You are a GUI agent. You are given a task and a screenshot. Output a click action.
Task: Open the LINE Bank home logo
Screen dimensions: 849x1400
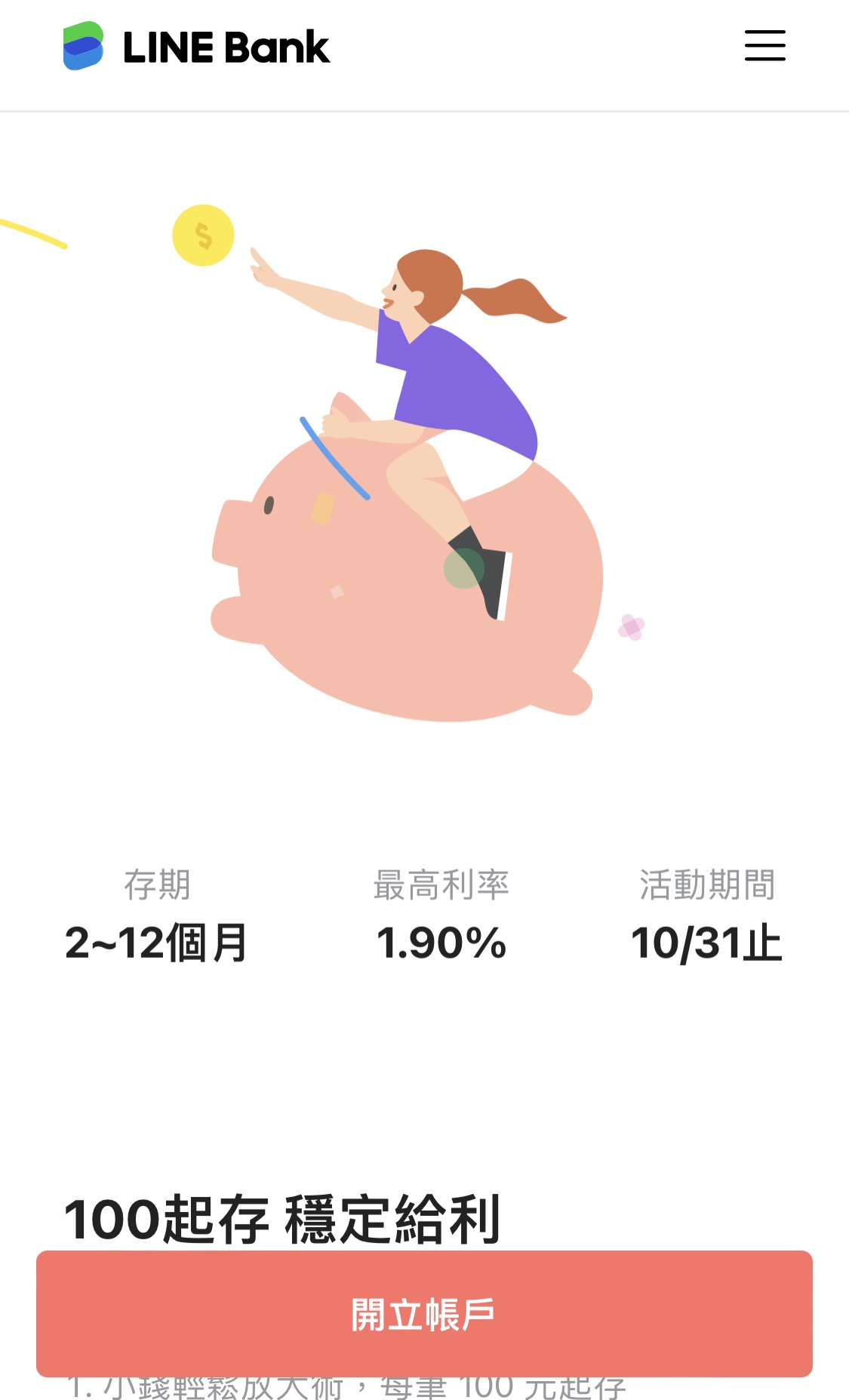[x=196, y=47]
